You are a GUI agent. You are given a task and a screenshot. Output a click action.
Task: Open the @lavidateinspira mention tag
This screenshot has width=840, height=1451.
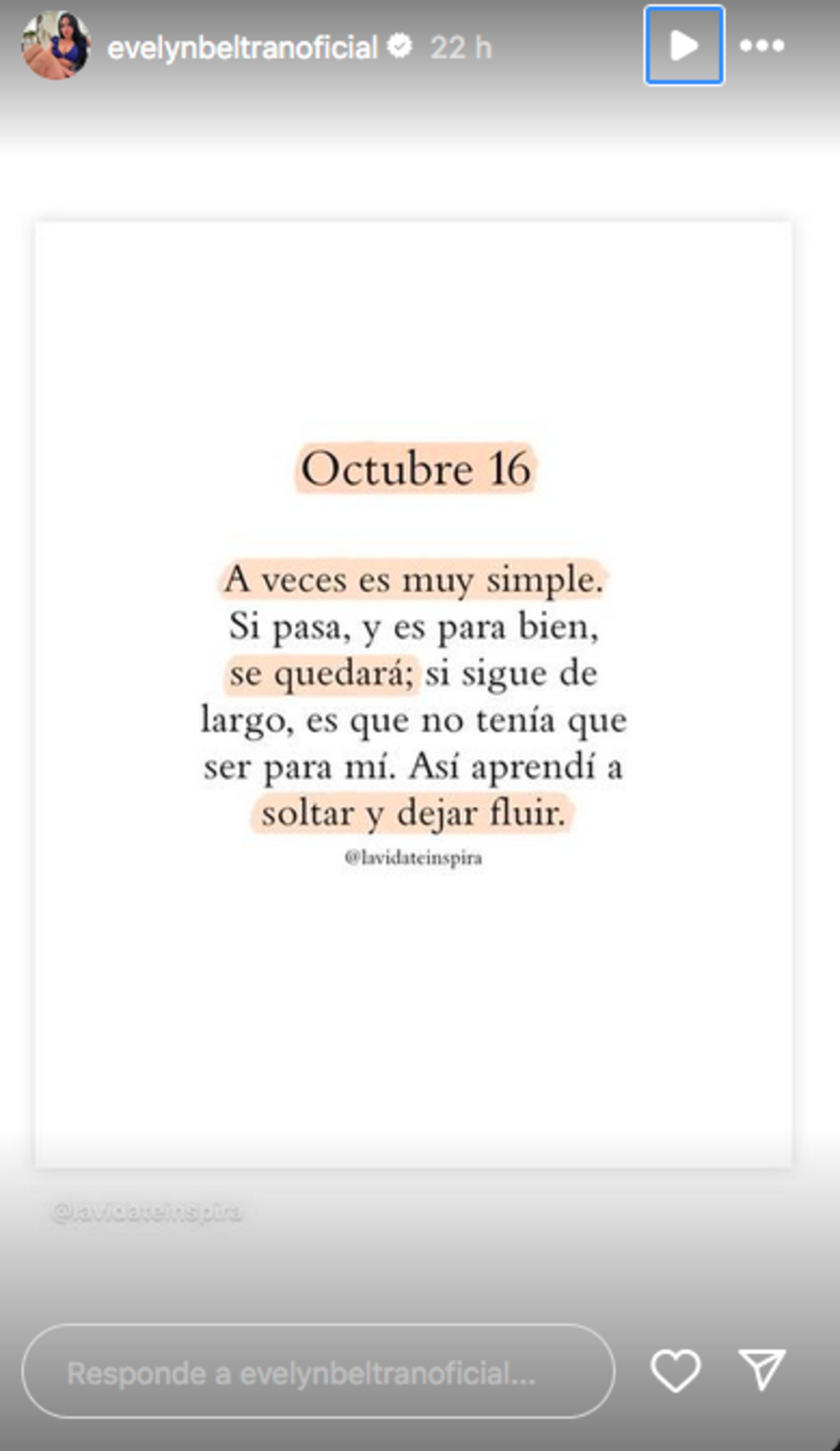click(x=146, y=1212)
